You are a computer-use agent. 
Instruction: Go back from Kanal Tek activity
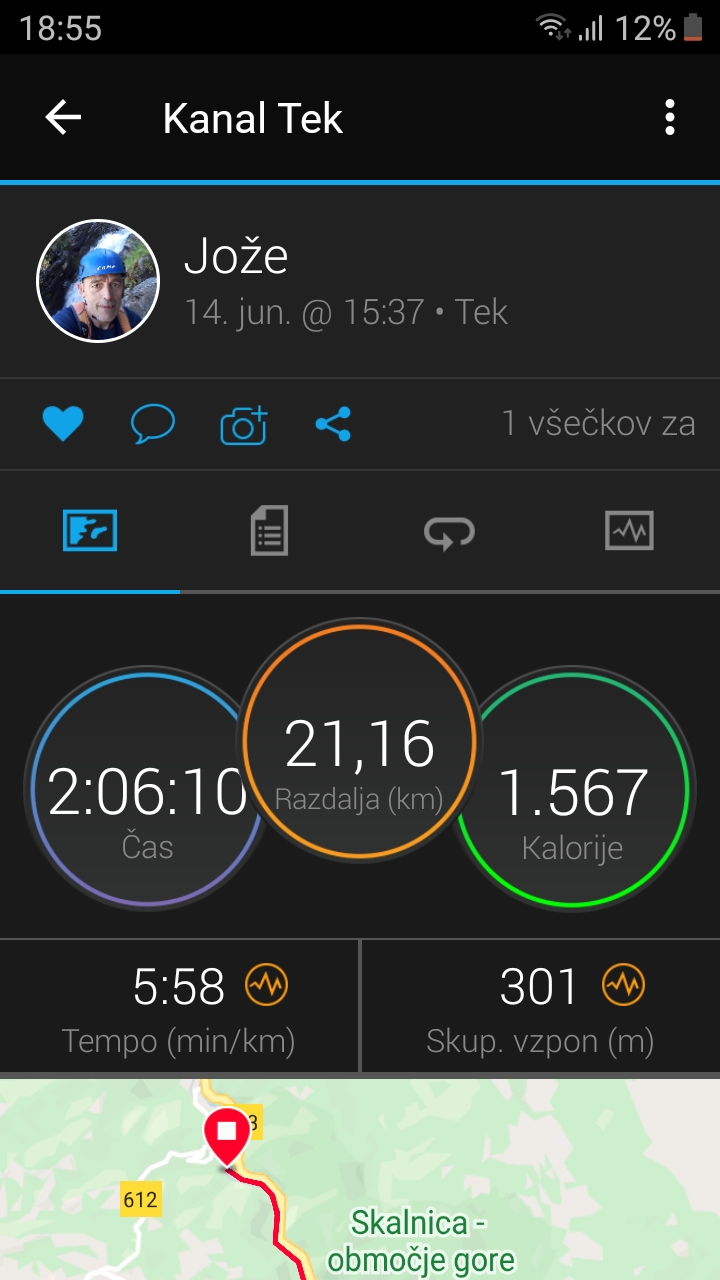coord(63,118)
